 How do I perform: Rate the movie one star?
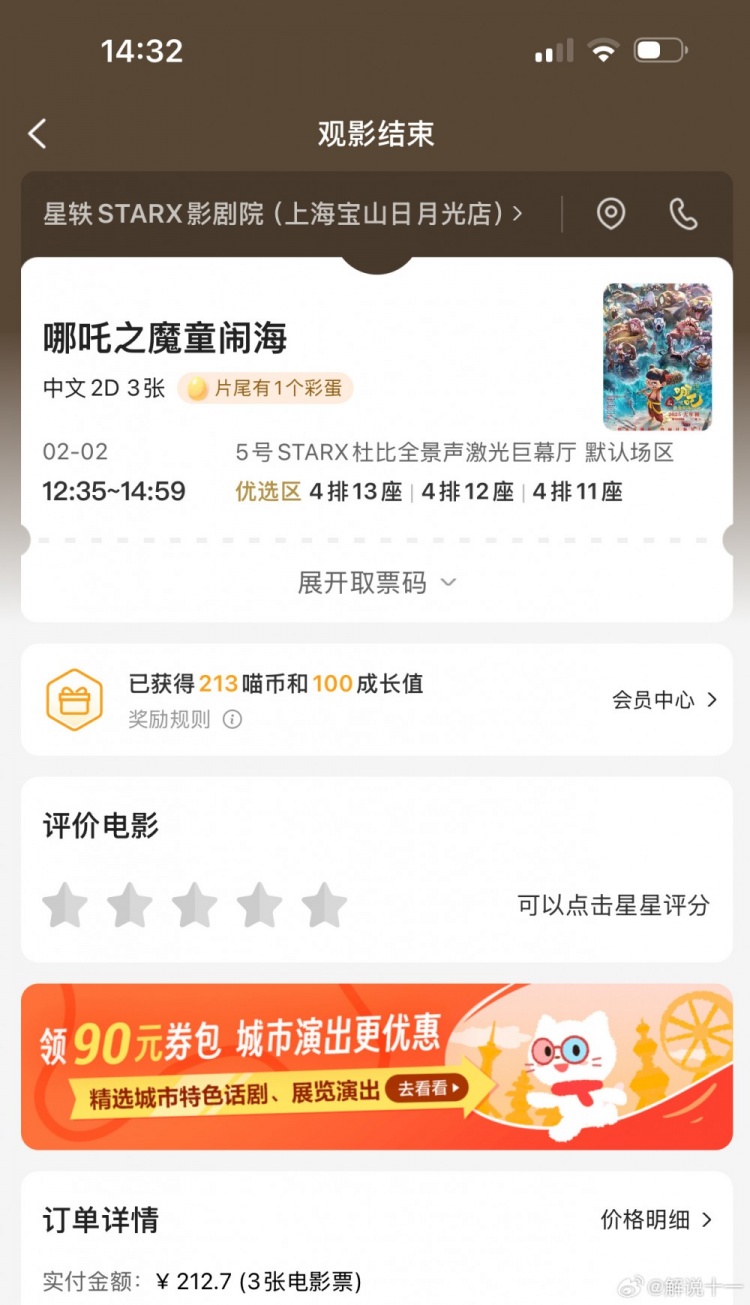(x=65, y=905)
